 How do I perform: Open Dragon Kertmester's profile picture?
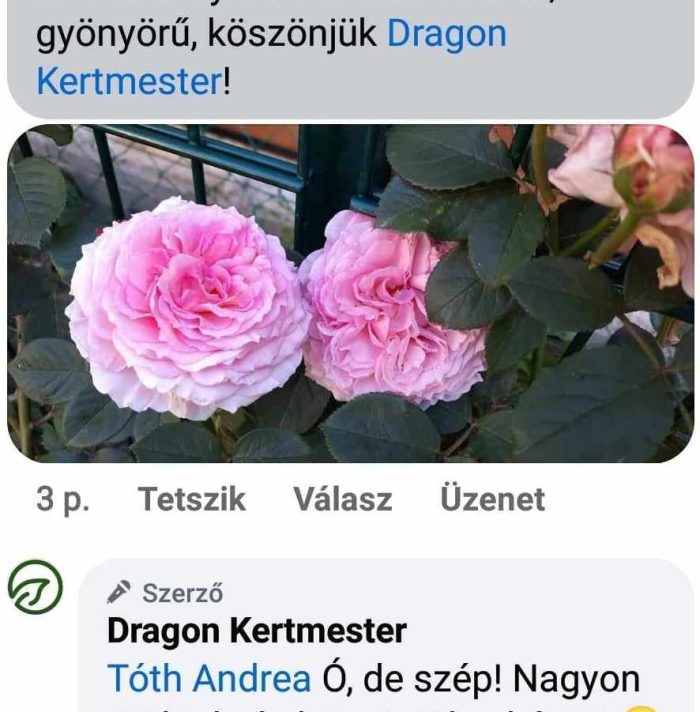[35, 587]
